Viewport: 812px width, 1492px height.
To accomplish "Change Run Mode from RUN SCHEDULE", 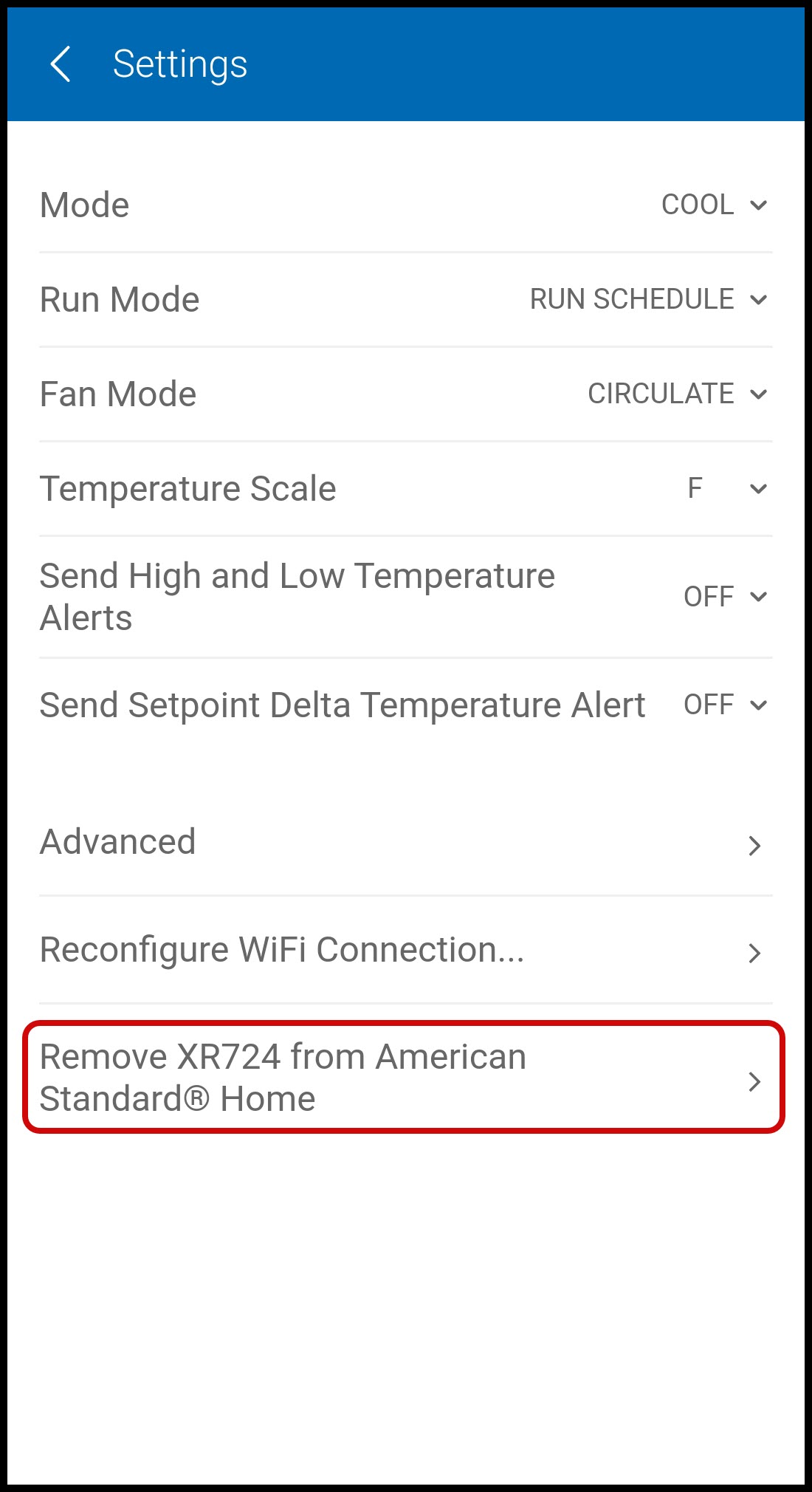I will 648,299.
